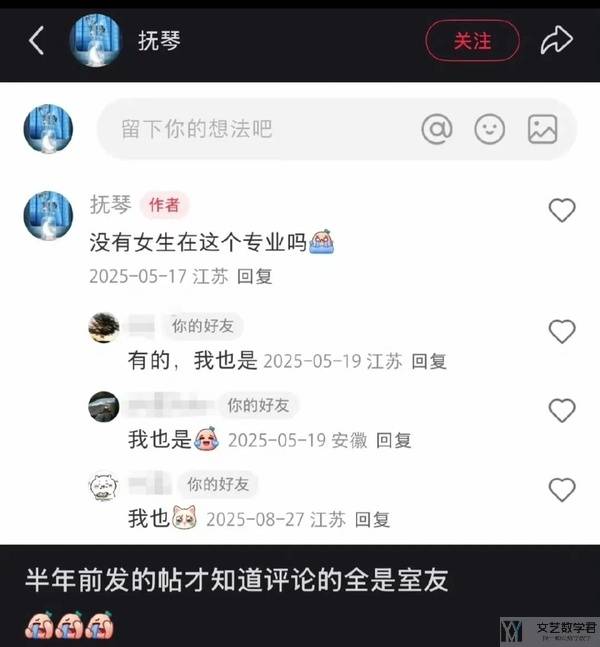Follow 抚琴 with the 关注 button
The width and height of the screenshot is (600, 647).
pyautogui.click(x=472, y=41)
